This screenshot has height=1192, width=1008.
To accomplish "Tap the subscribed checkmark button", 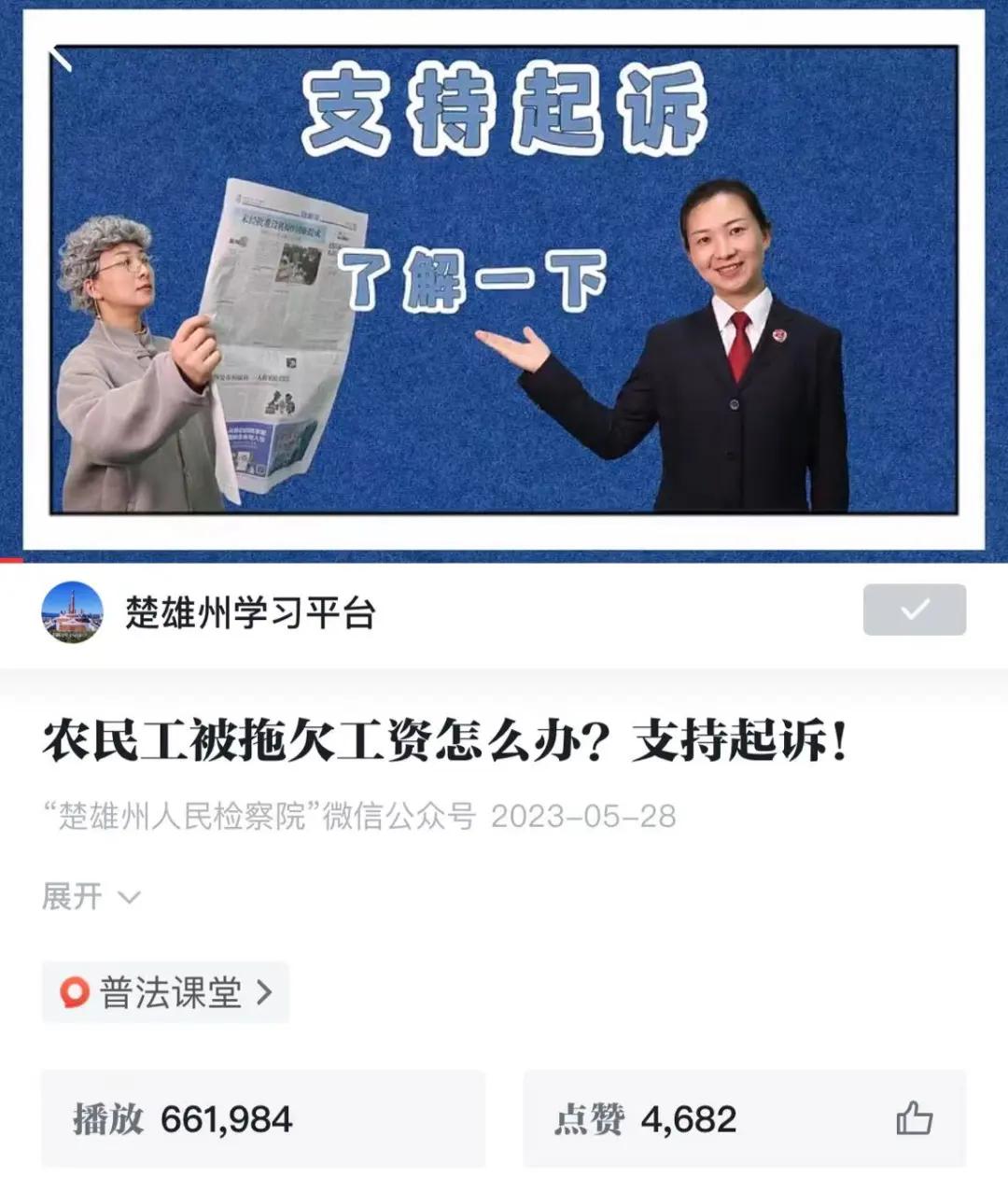I will (914, 610).
